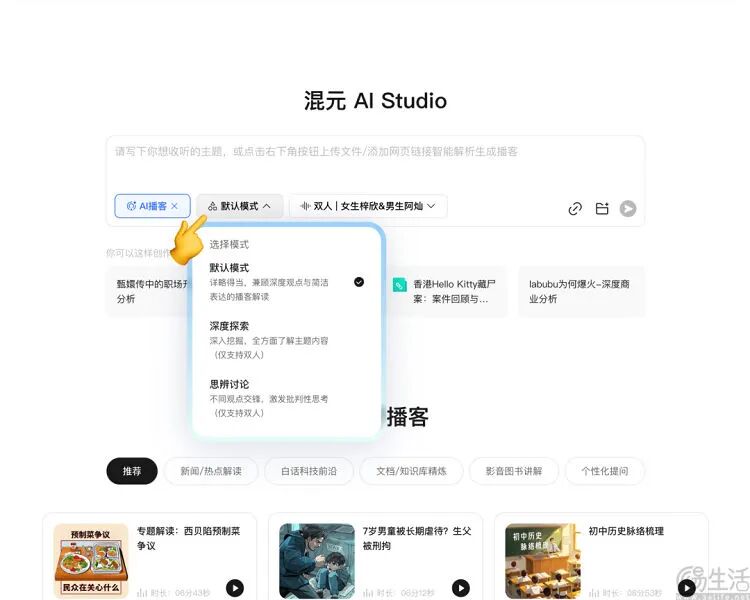
Task: Upload a file with the folder icon
Action: 602,208
